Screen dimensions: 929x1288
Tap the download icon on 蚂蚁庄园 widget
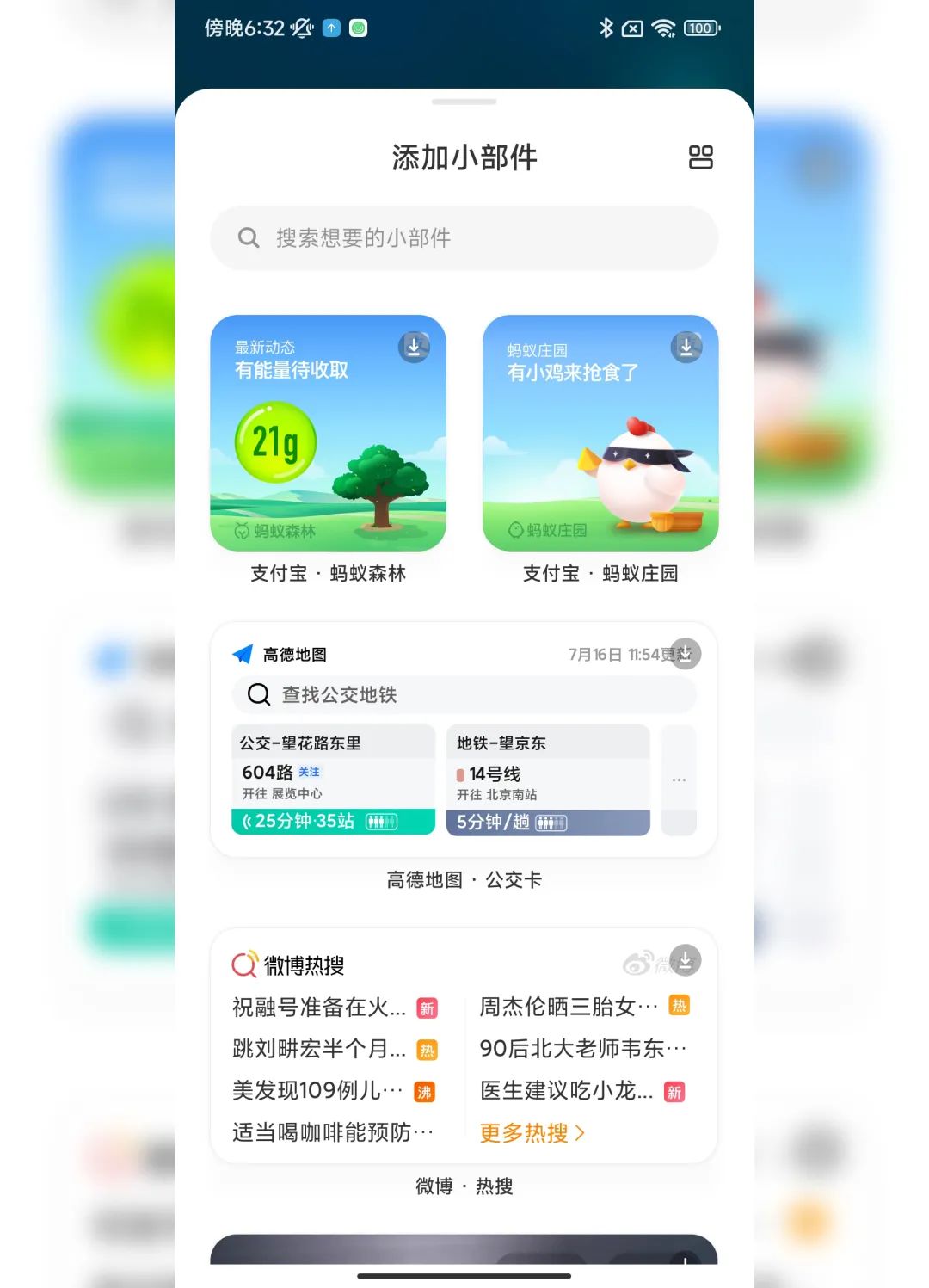click(686, 348)
